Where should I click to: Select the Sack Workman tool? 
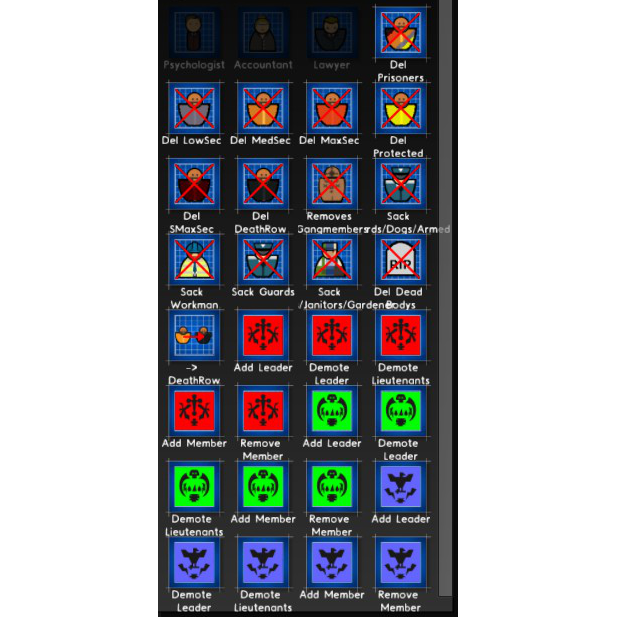click(x=192, y=260)
